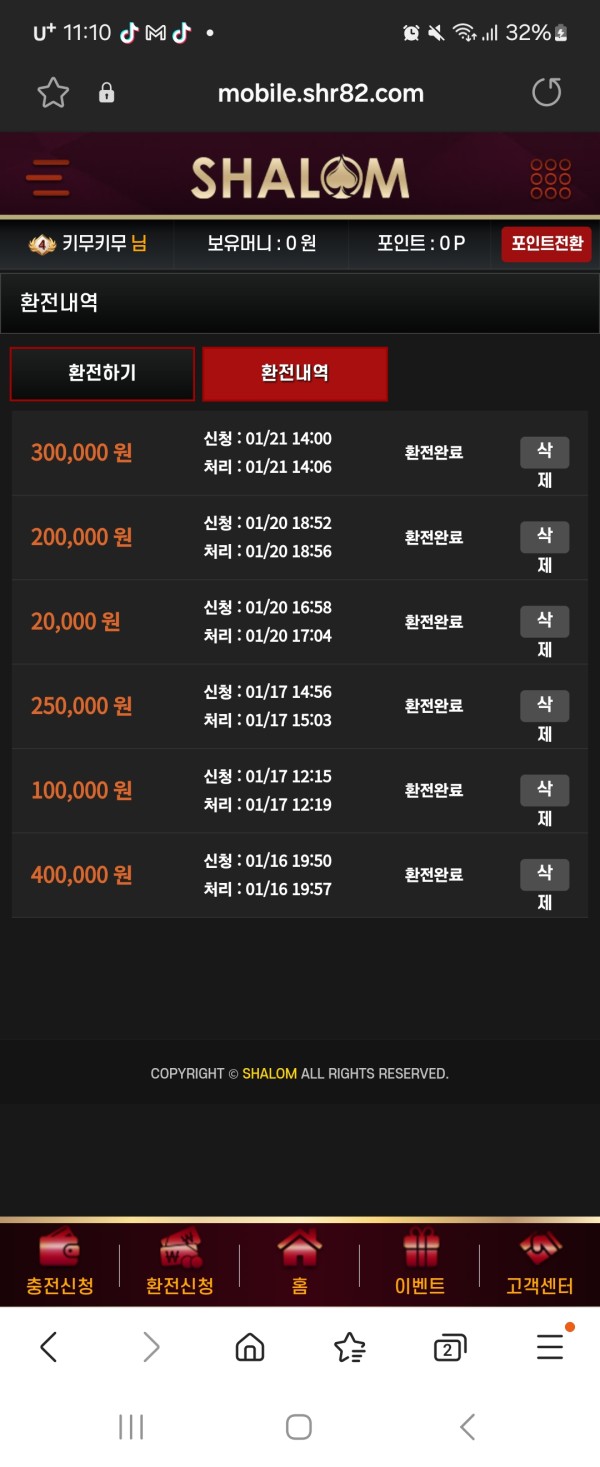Go back with the system back key
The width and height of the screenshot is (600, 1467).
tap(467, 1427)
